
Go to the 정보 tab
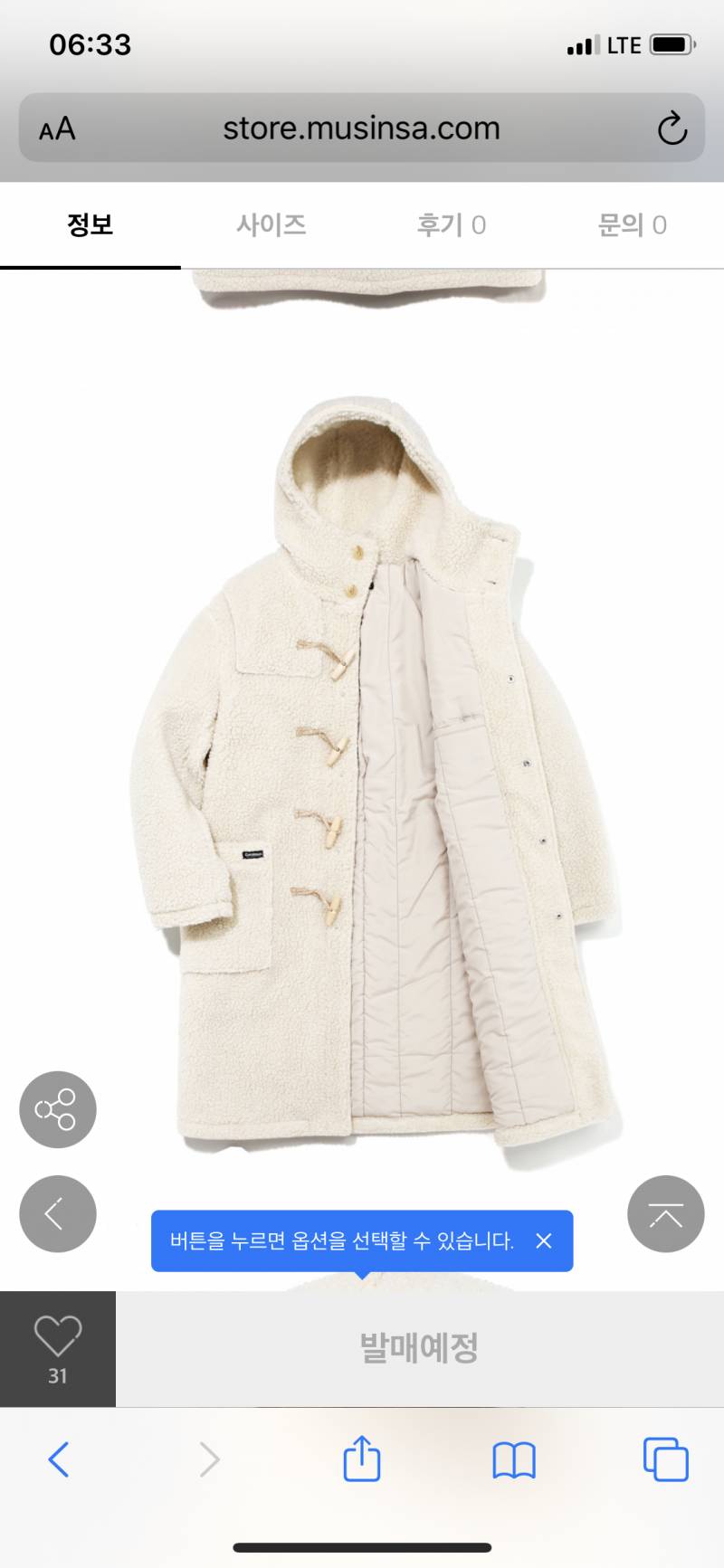pyautogui.click(x=90, y=224)
